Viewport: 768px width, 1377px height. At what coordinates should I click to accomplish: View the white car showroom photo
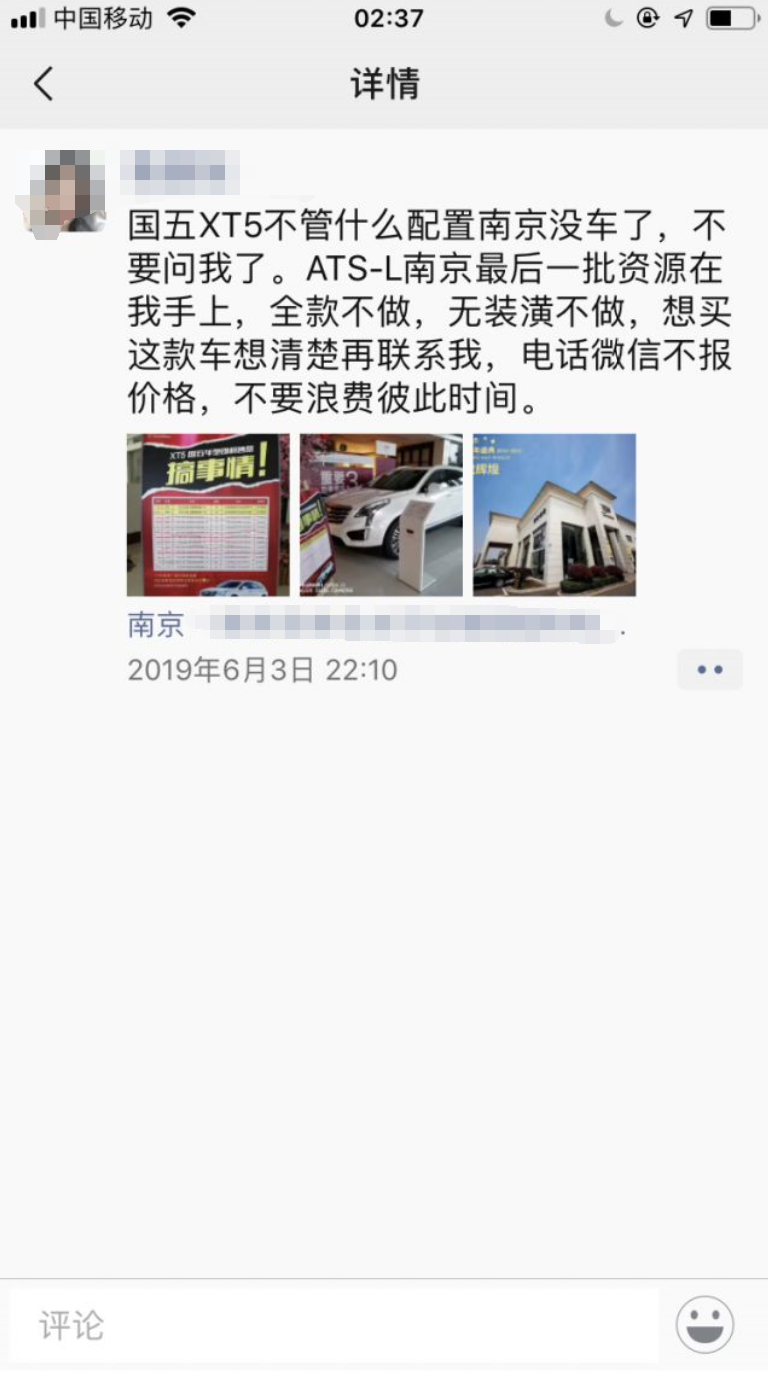pyautogui.click(x=381, y=515)
